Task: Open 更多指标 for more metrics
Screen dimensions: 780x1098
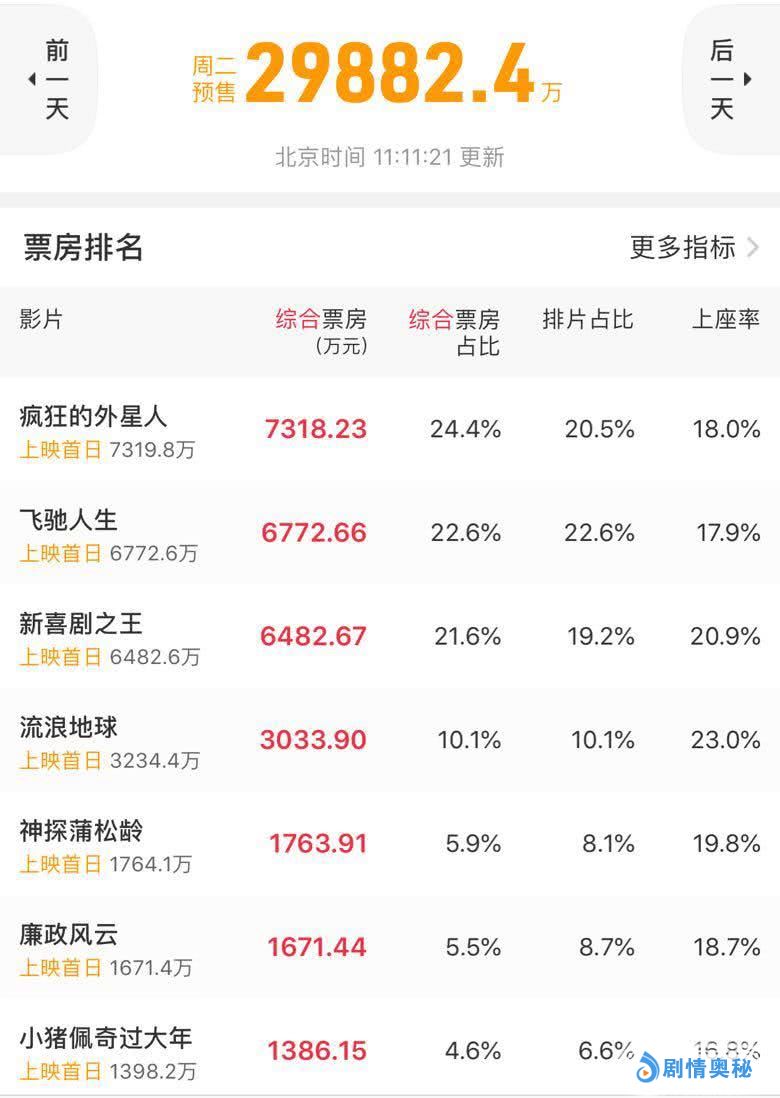Action: click(694, 247)
